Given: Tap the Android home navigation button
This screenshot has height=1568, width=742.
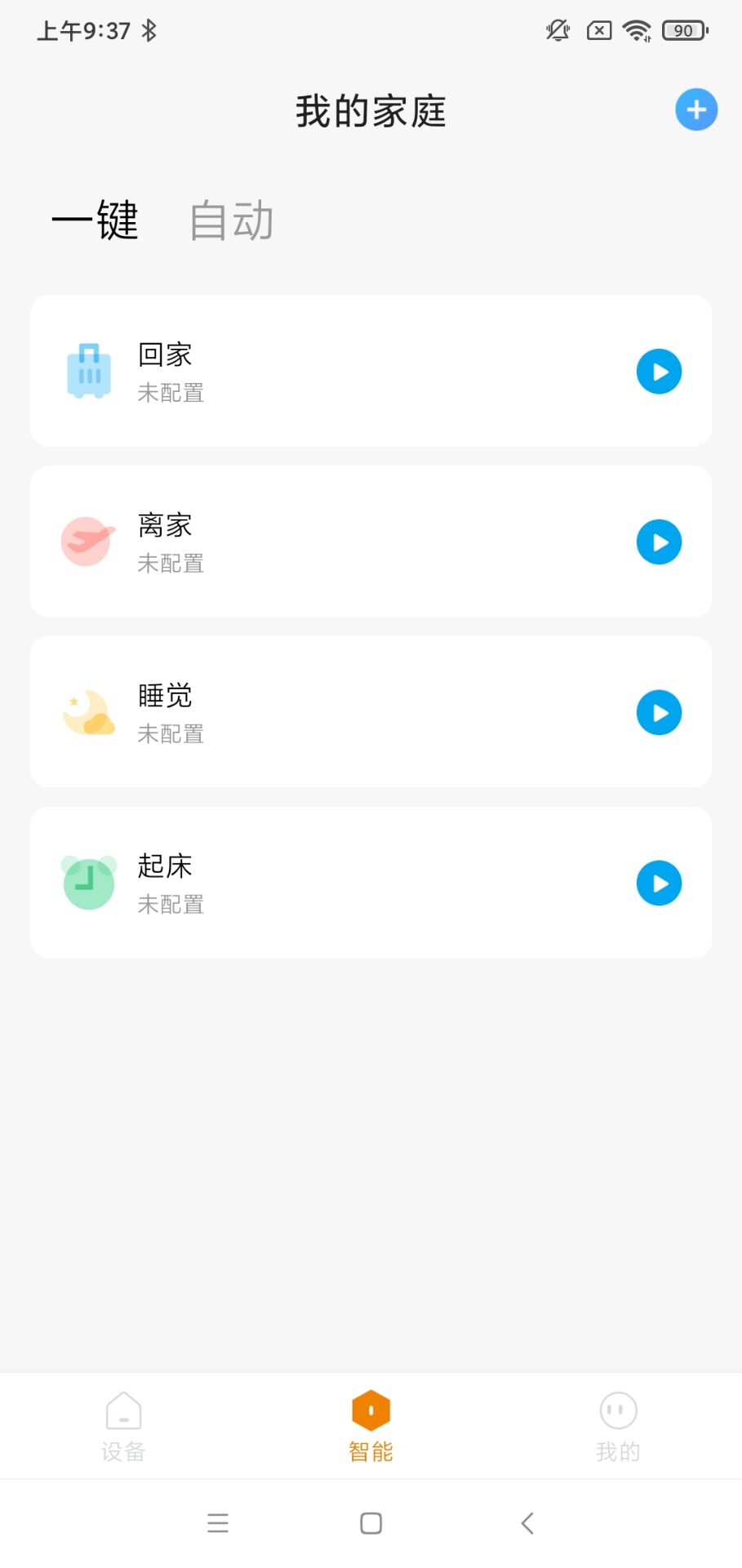Looking at the screenshot, I should 371,1522.
